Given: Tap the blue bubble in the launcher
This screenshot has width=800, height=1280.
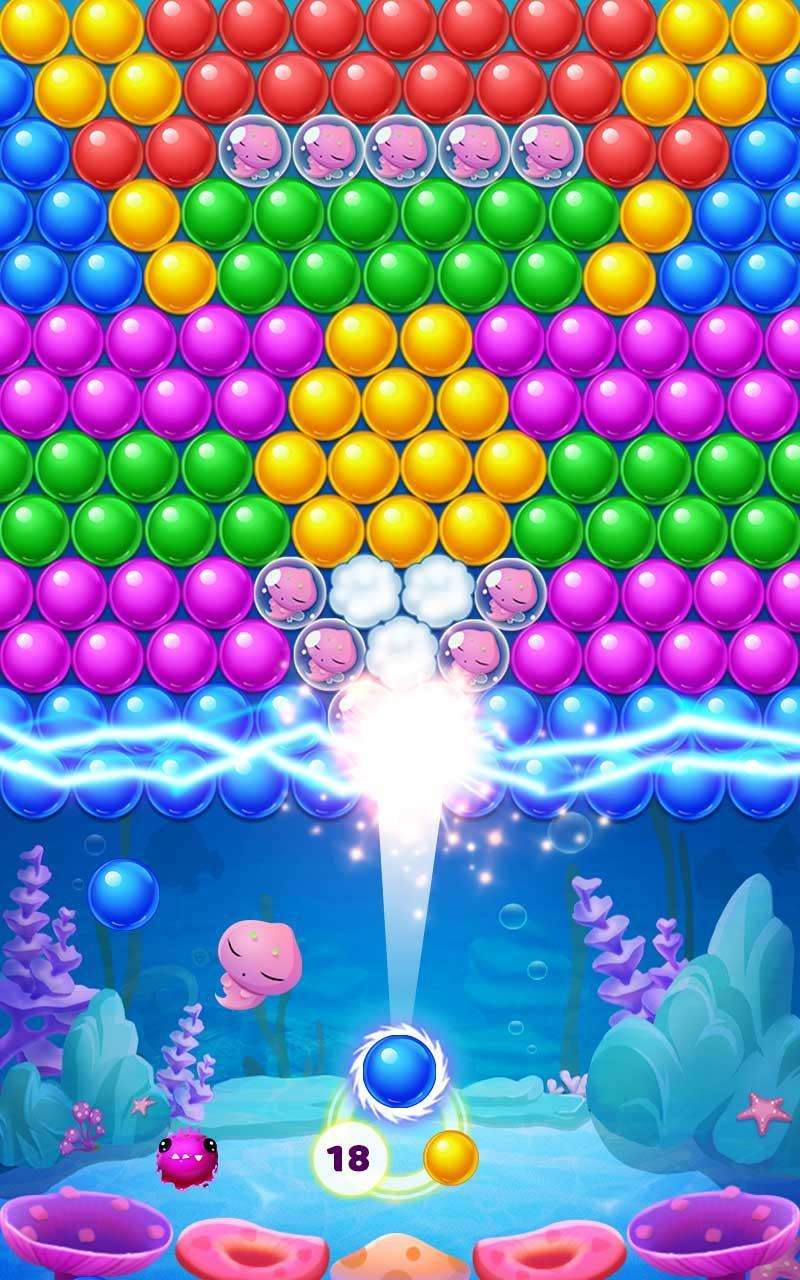Looking at the screenshot, I should click(x=400, y=1071).
